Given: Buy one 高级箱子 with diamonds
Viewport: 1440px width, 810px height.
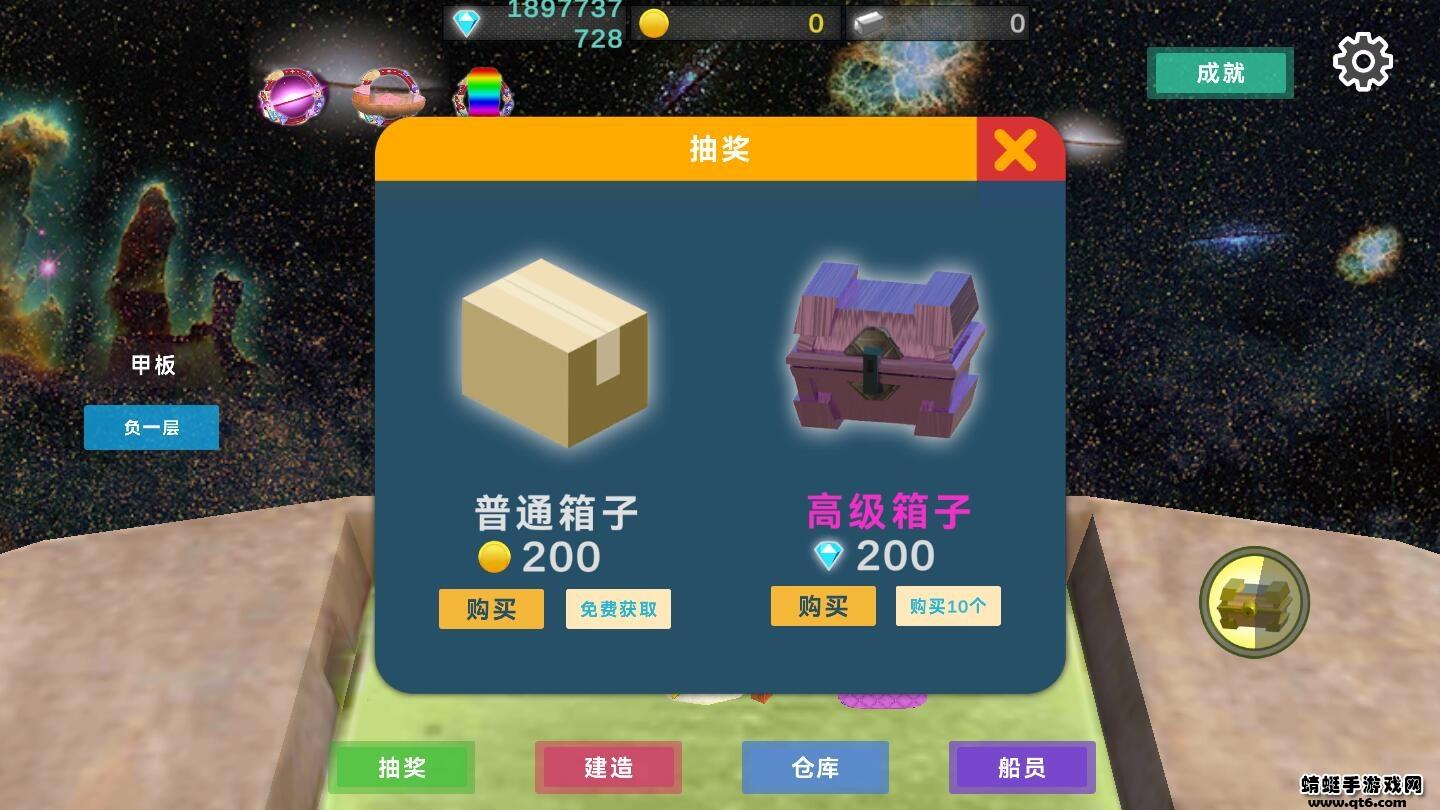Looking at the screenshot, I should [823, 606].
